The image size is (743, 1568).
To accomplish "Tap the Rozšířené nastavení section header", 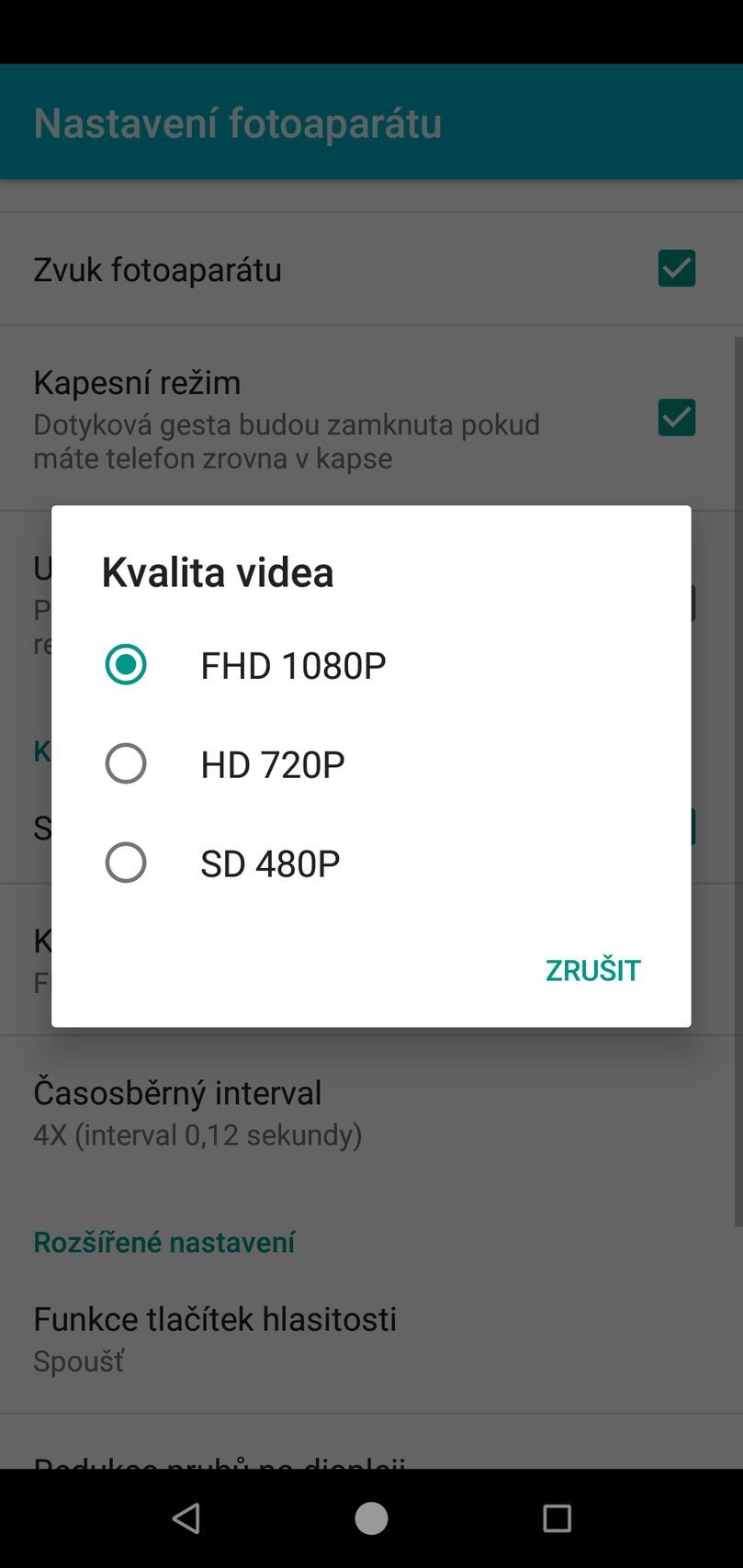I will [x=163, y=1242].
